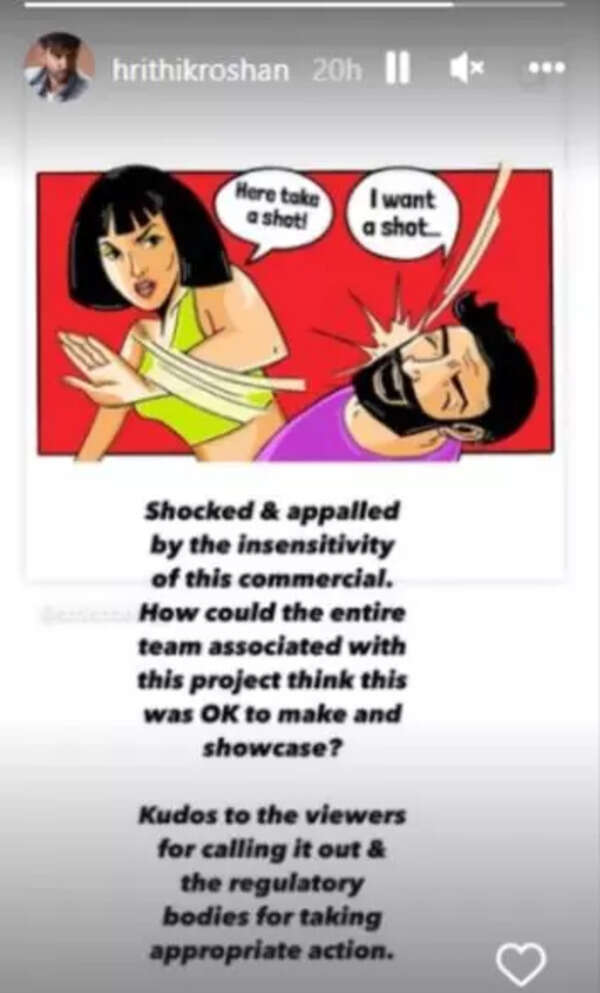Open hrithikroshan's profile picture
Viewport: 600px width, 993px height.
59,68
